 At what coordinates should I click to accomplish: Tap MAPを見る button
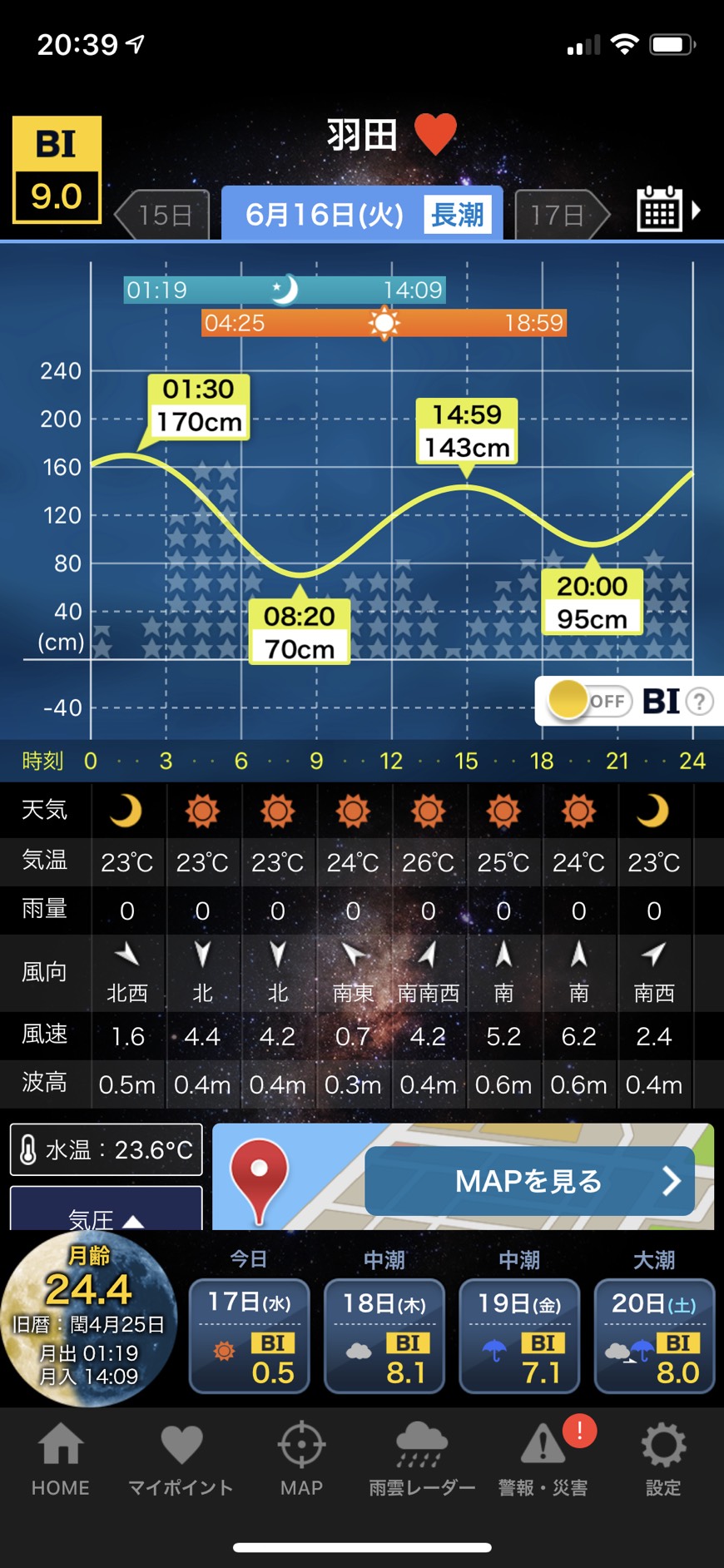(x=529, y=1180)
